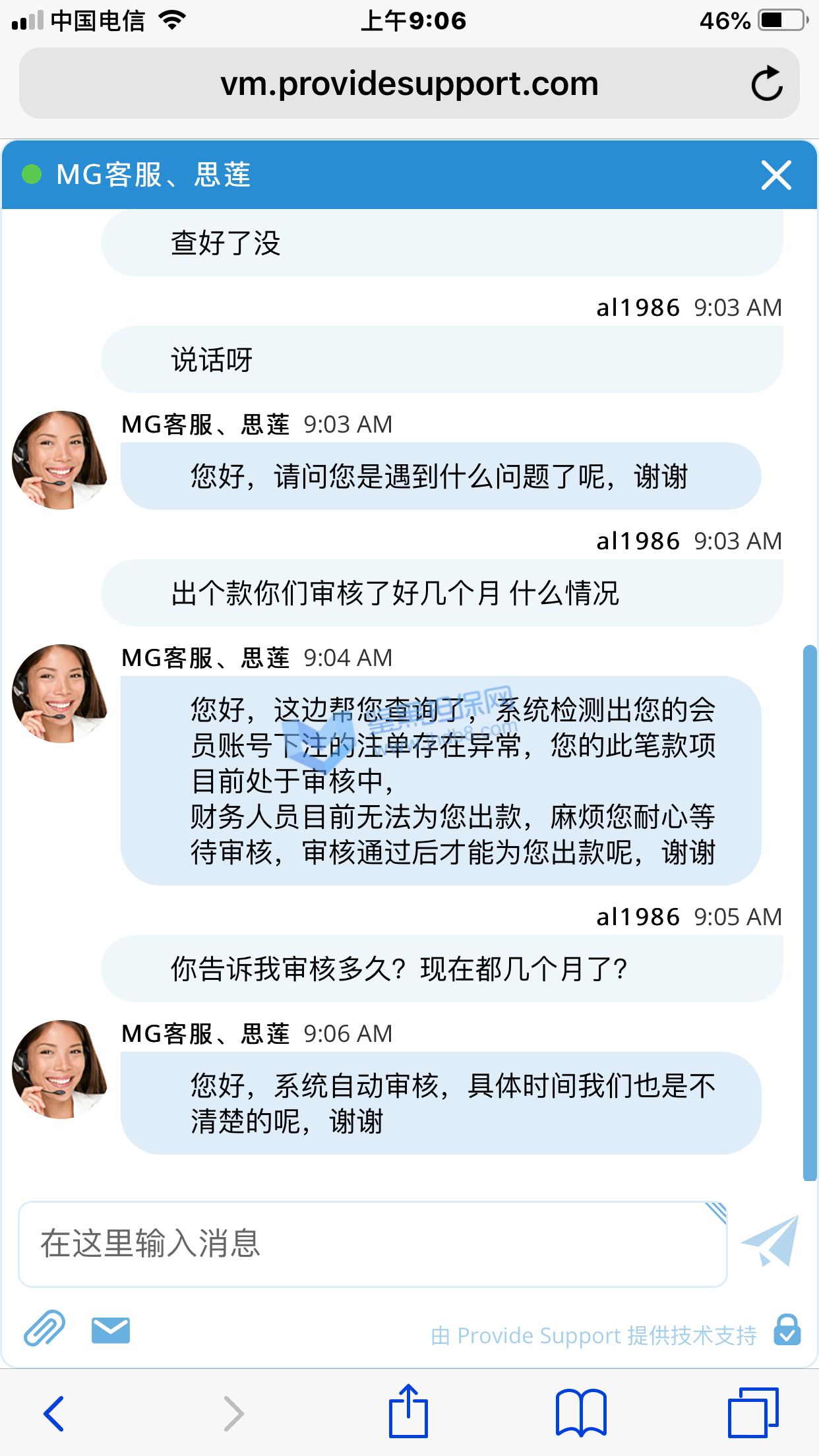The image size is (819, 1456).
Task: Open the Provide Support 提供技术支持 link
Action: [x=593, y=1335]
